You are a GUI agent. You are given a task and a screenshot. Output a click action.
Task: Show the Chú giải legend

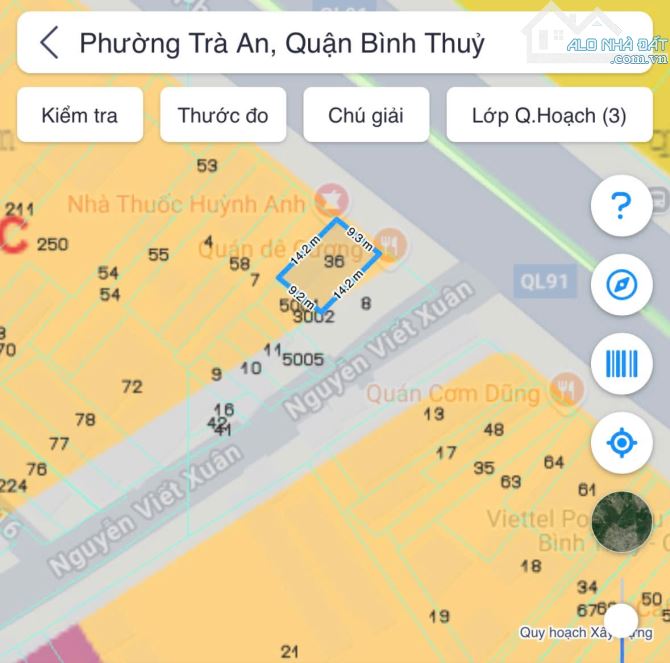coord(366,115)
